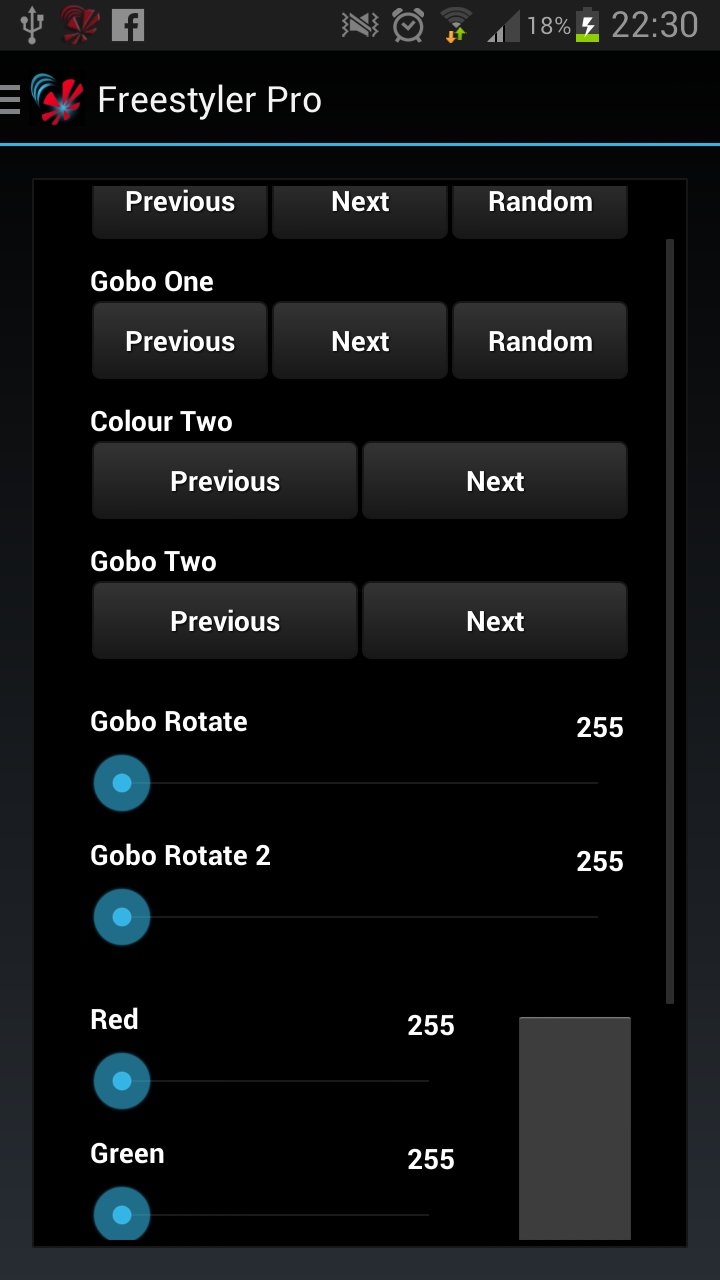The height and width of the screenshot is (1280, 720).
Task: Tap Previous under Gobo One
Action: point(180,341)
